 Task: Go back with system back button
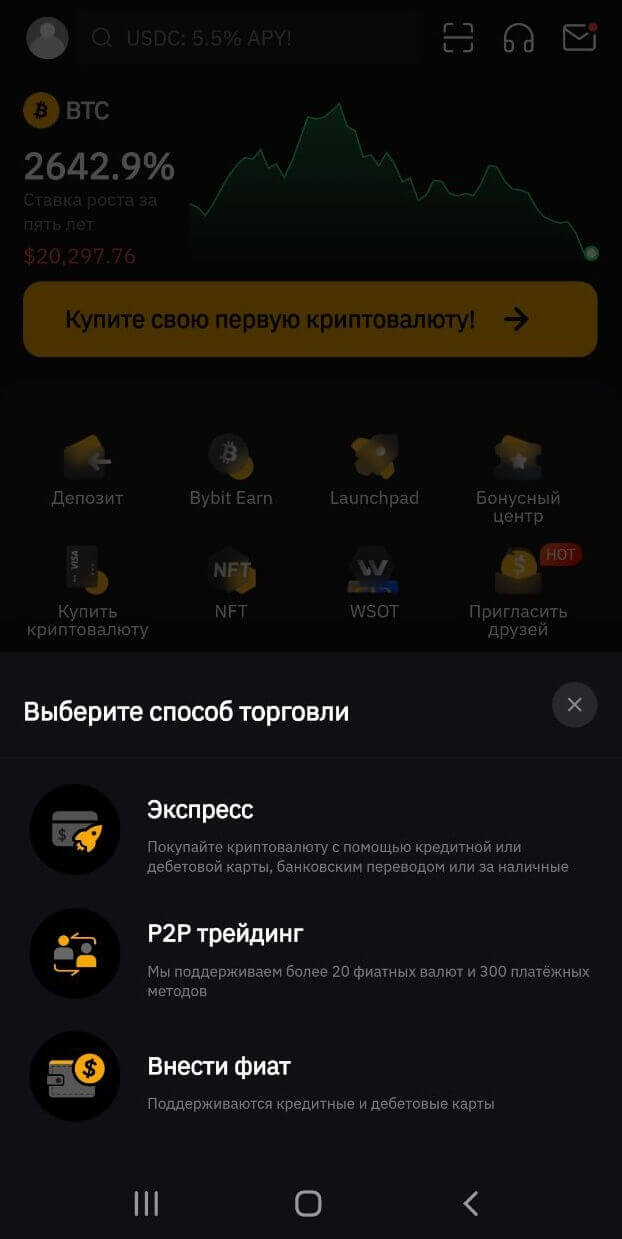[x=471, y=1203]
